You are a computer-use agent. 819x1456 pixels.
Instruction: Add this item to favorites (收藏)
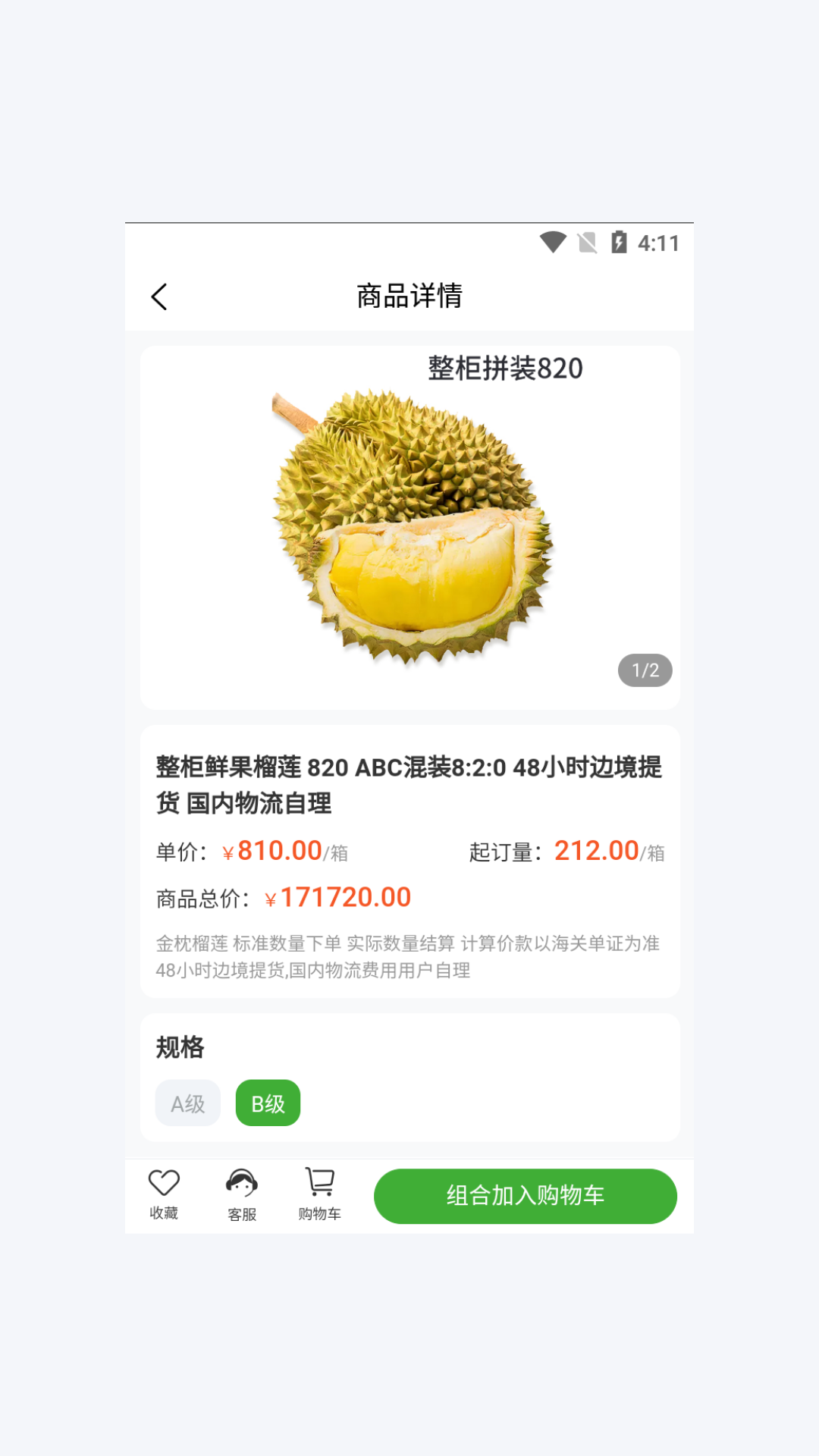(x=164, y=1194)
